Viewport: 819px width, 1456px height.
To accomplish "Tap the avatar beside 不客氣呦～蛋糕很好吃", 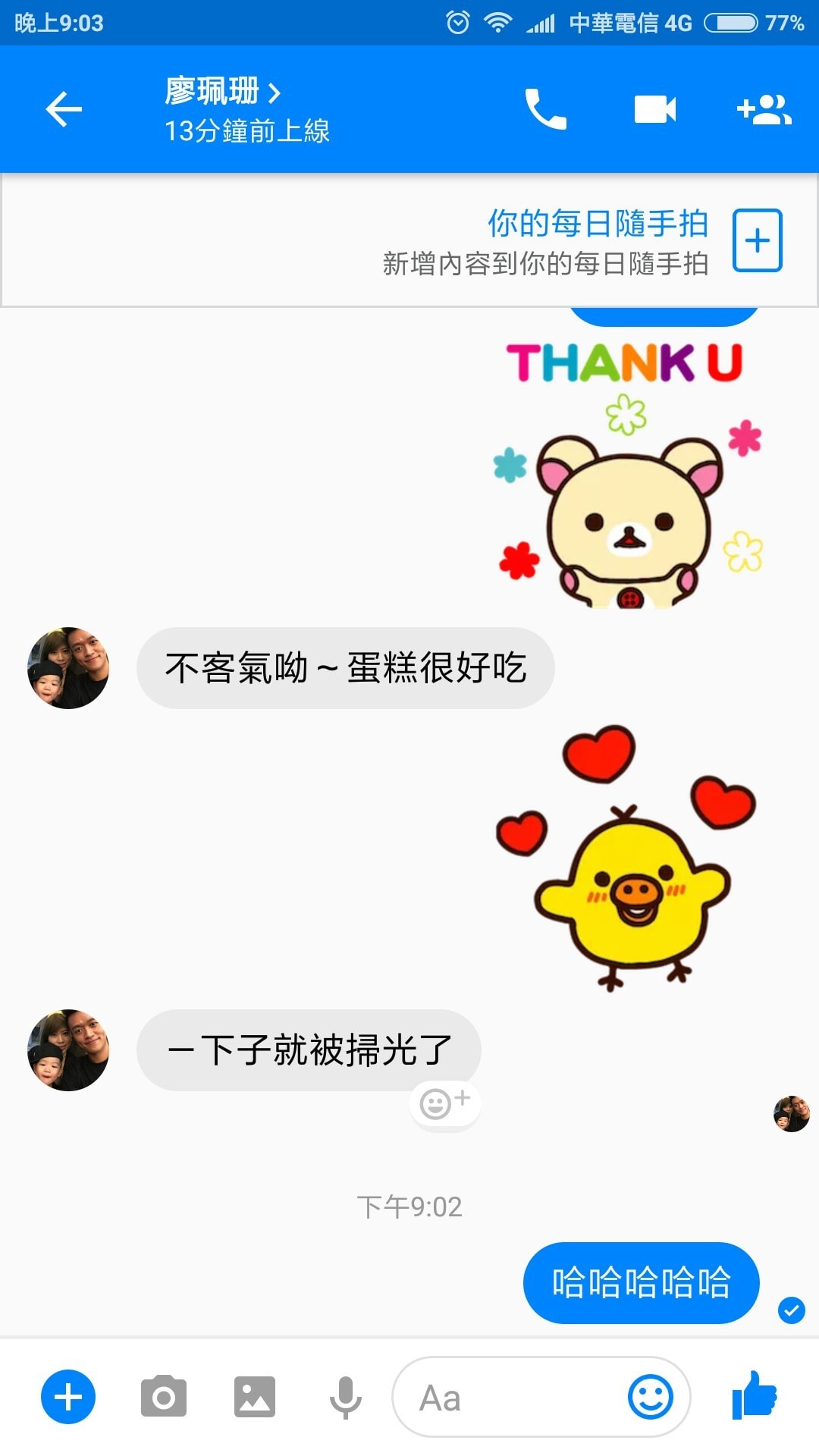I will pyautogui.click(x=68, y=668).
